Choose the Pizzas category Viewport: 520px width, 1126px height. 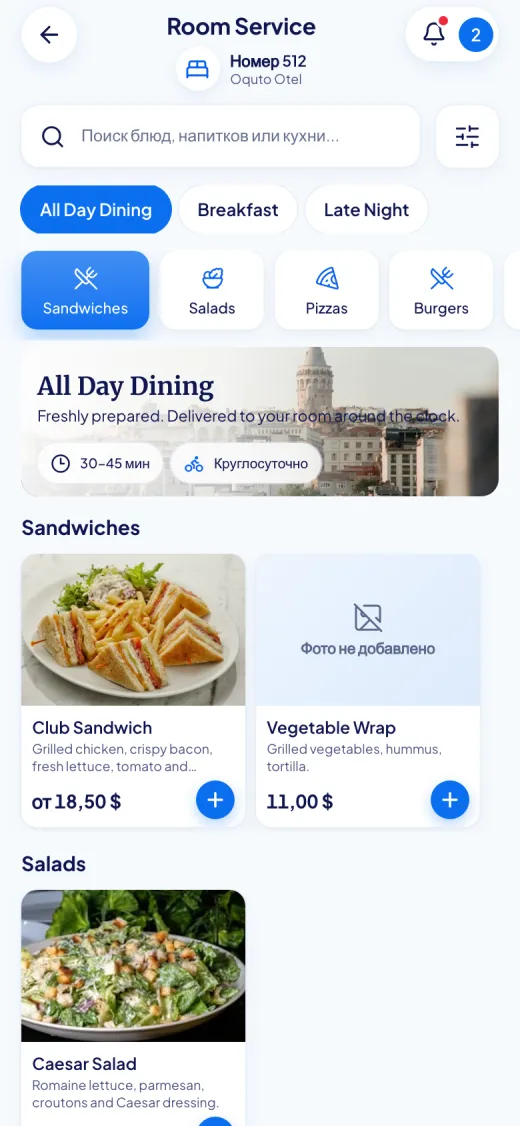click(327, 290)
